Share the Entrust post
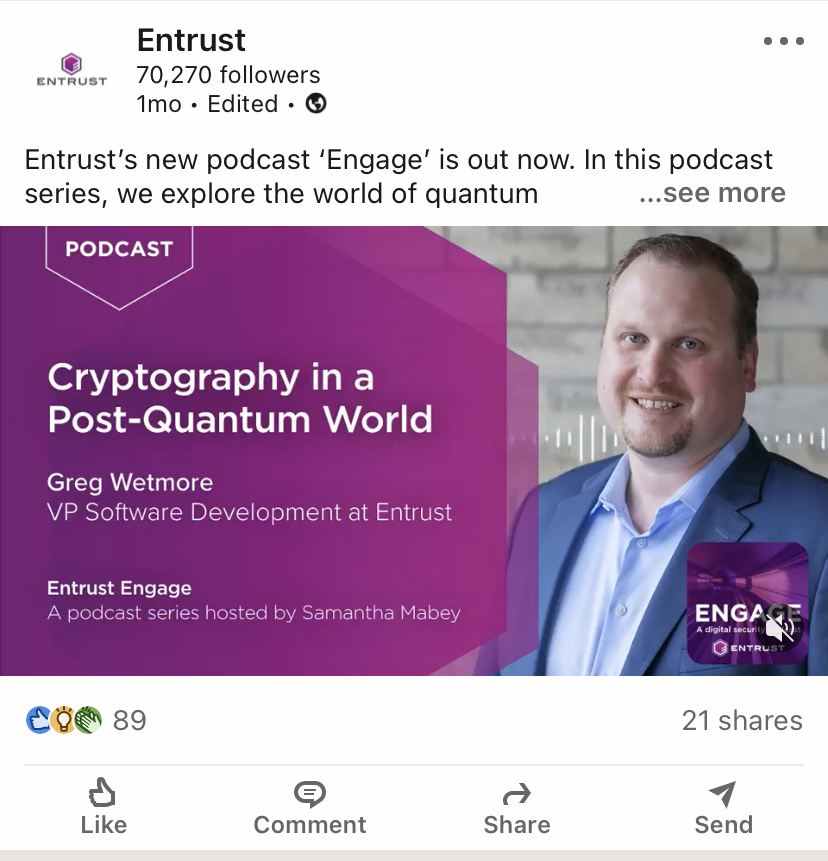Screen dimensions: 828x861 516,808
